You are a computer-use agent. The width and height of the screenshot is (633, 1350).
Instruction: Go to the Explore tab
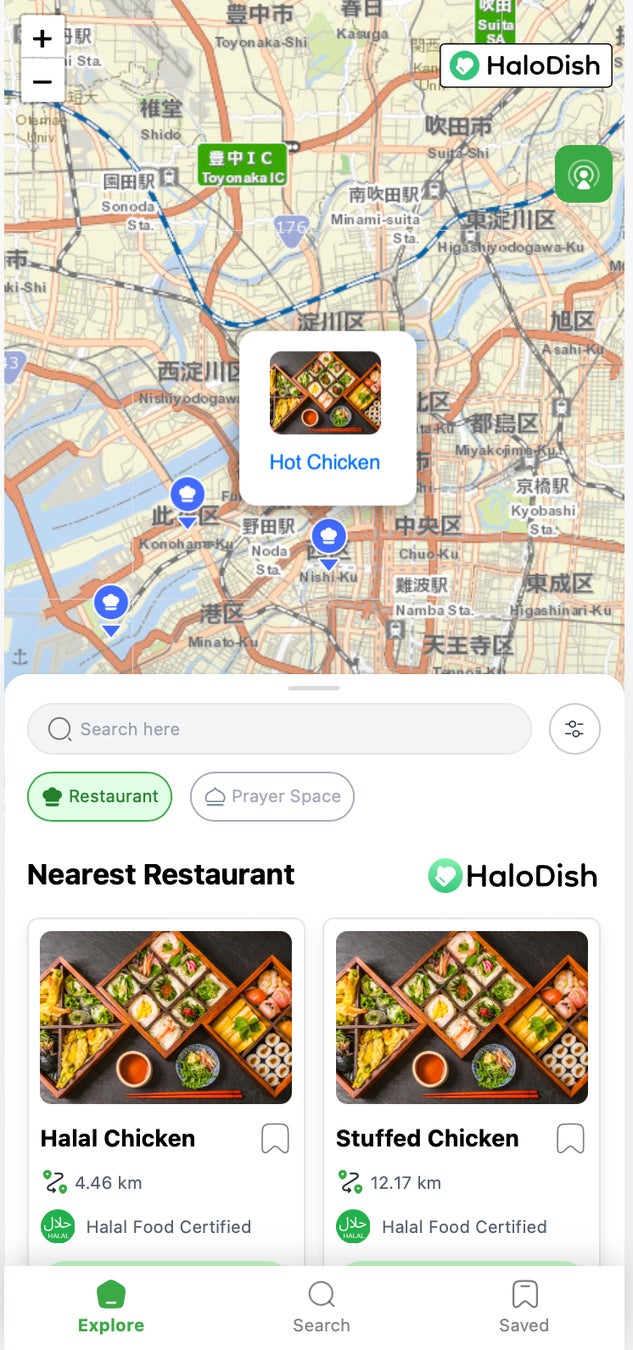coord(111,1308)
